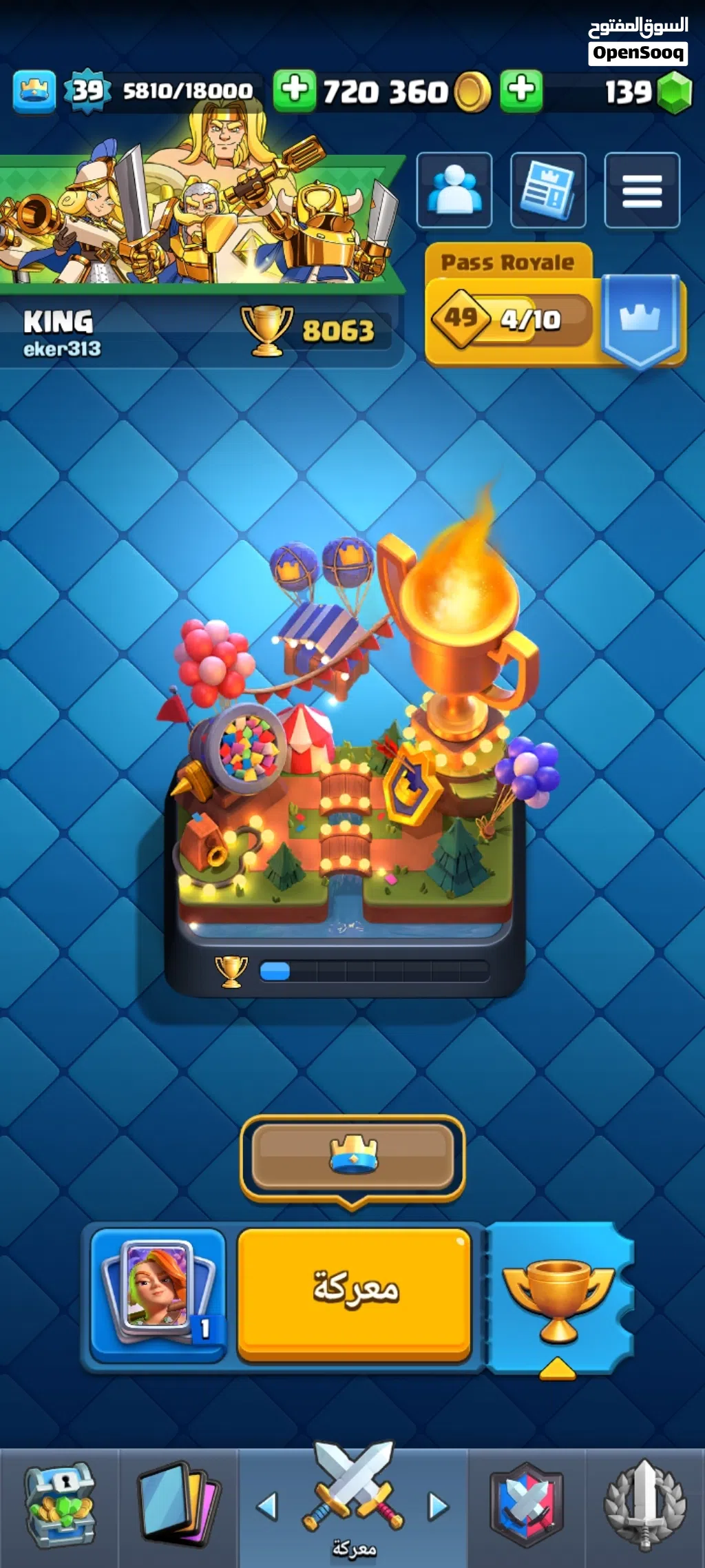This screenshot has height=1568, width=705.
Task: Open the golden trophy mode ticket
Action: coord(559,1299)
